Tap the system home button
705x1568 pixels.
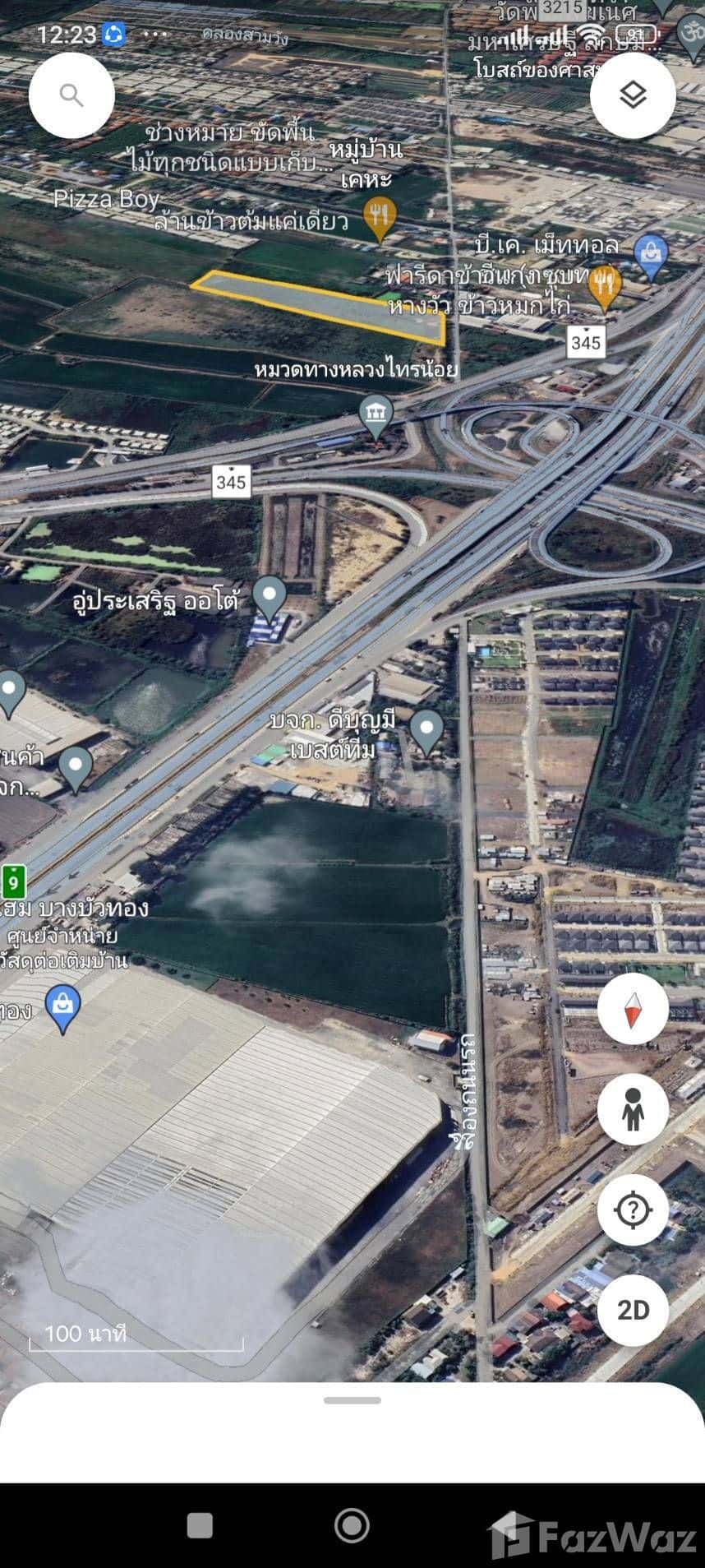pos(352,1525)
